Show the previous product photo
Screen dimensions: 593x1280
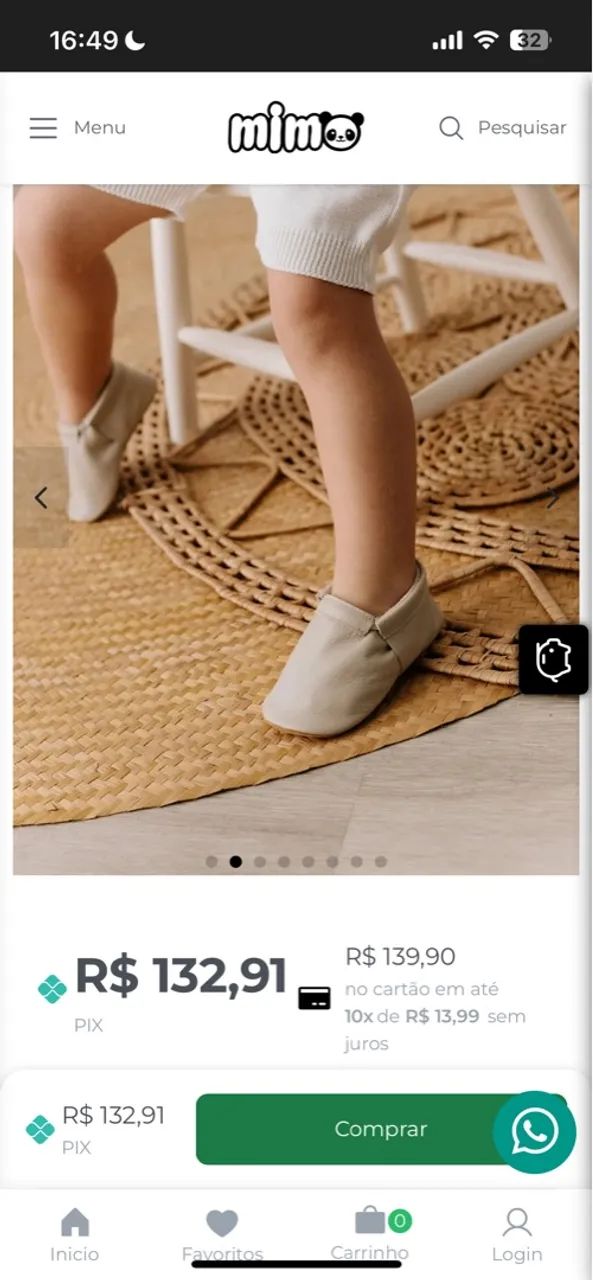[41, 497]
